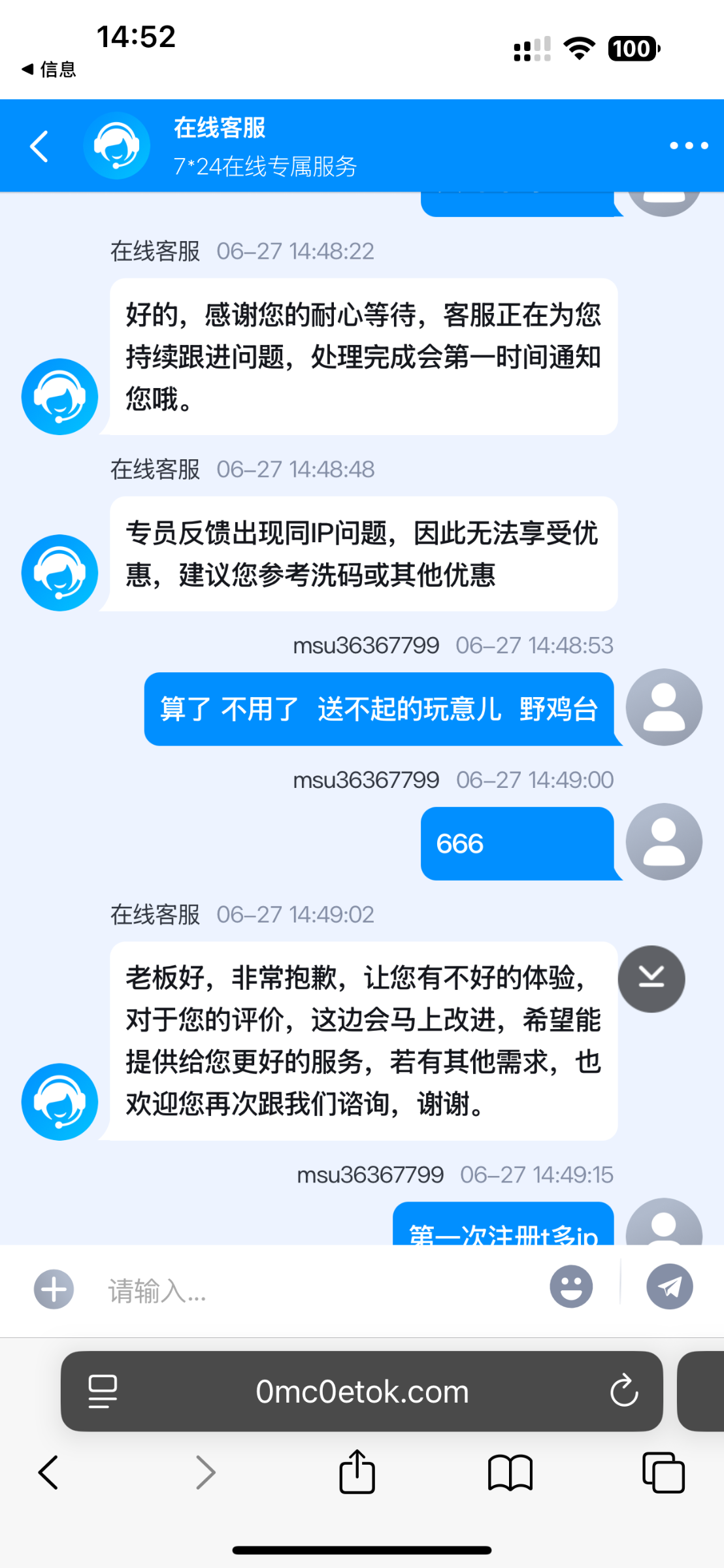Send the message with paper plane icon
Viewport: 724px width, 1568px height.
(669, 1286)
